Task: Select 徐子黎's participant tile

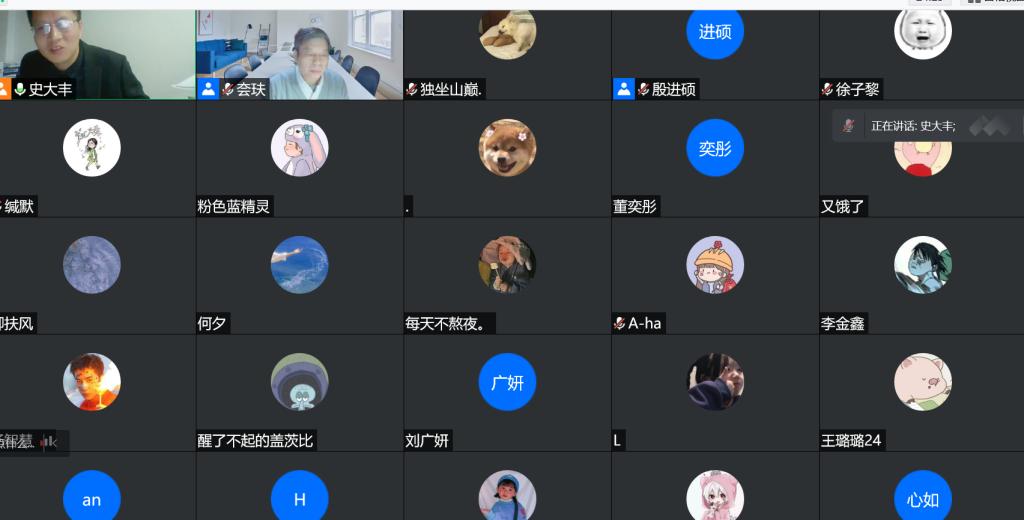Action: coord(922,50)
